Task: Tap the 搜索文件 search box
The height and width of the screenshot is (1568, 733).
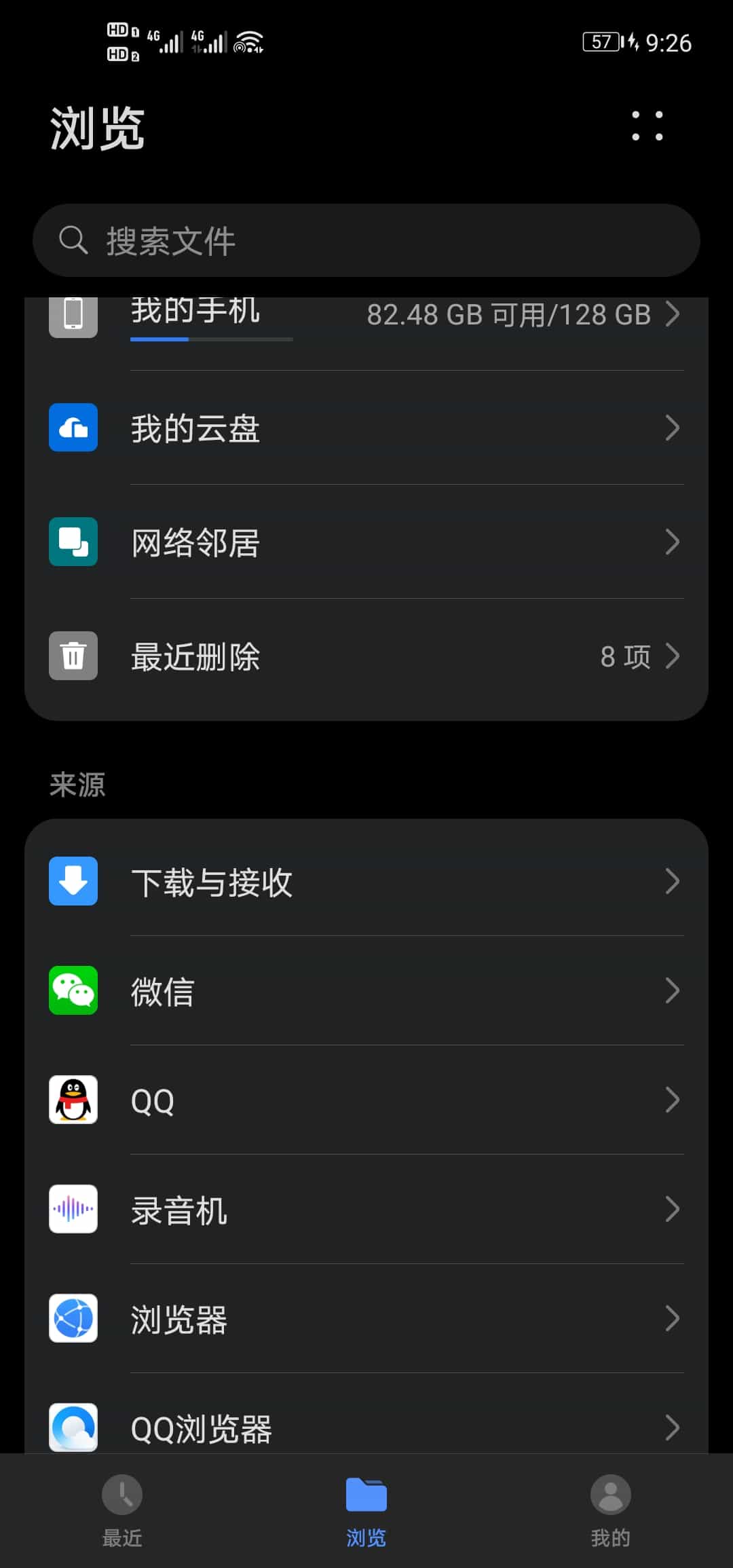Action: (x=366, y=240)
